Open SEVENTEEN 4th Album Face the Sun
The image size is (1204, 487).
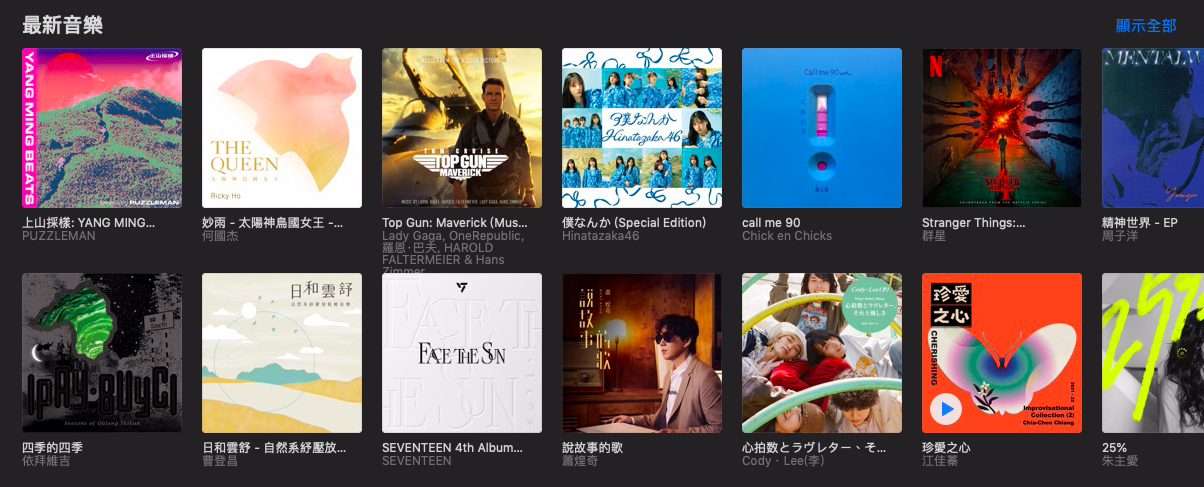[462, 353]
